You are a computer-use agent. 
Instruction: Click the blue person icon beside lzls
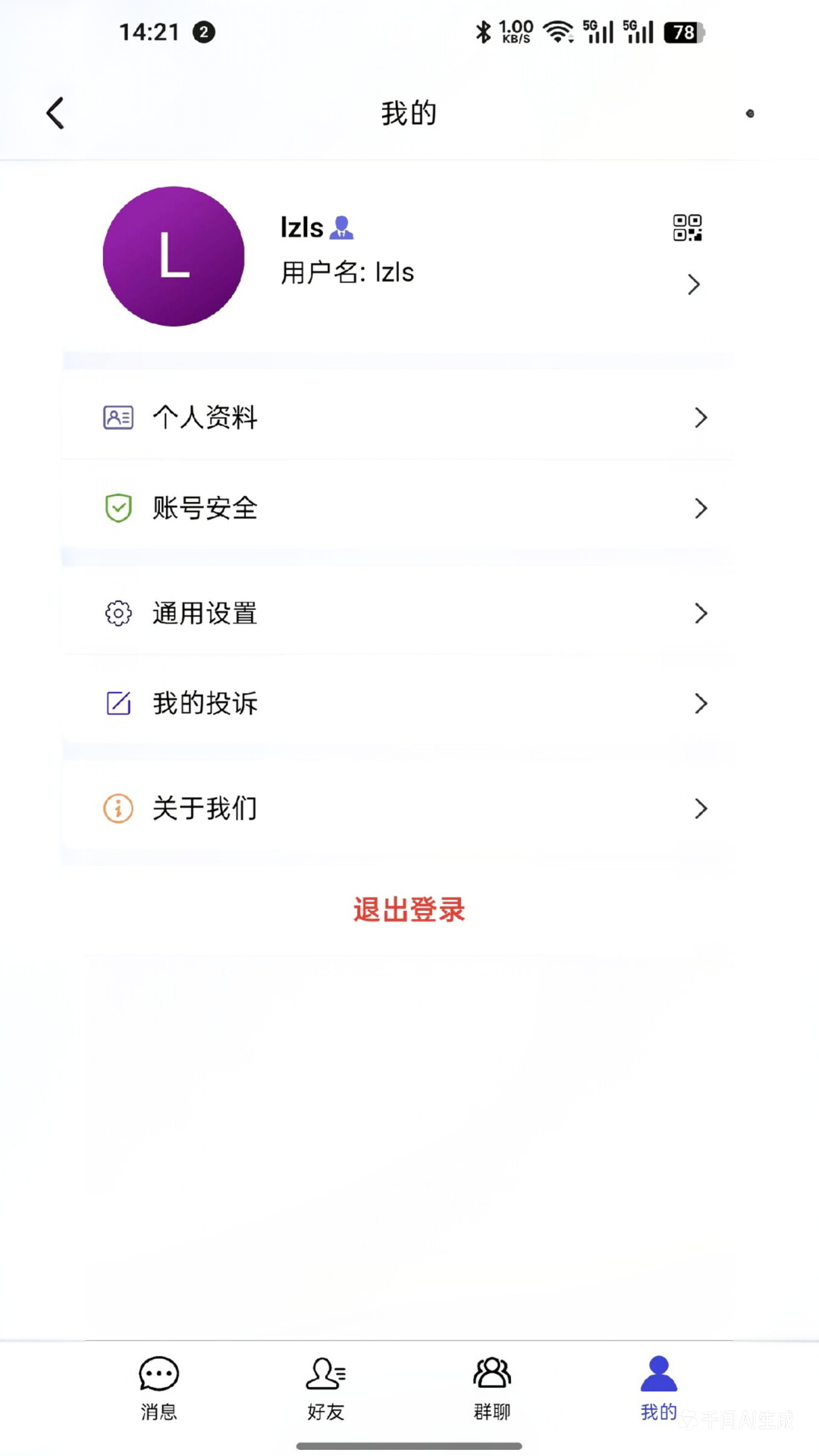click(343, 226)
